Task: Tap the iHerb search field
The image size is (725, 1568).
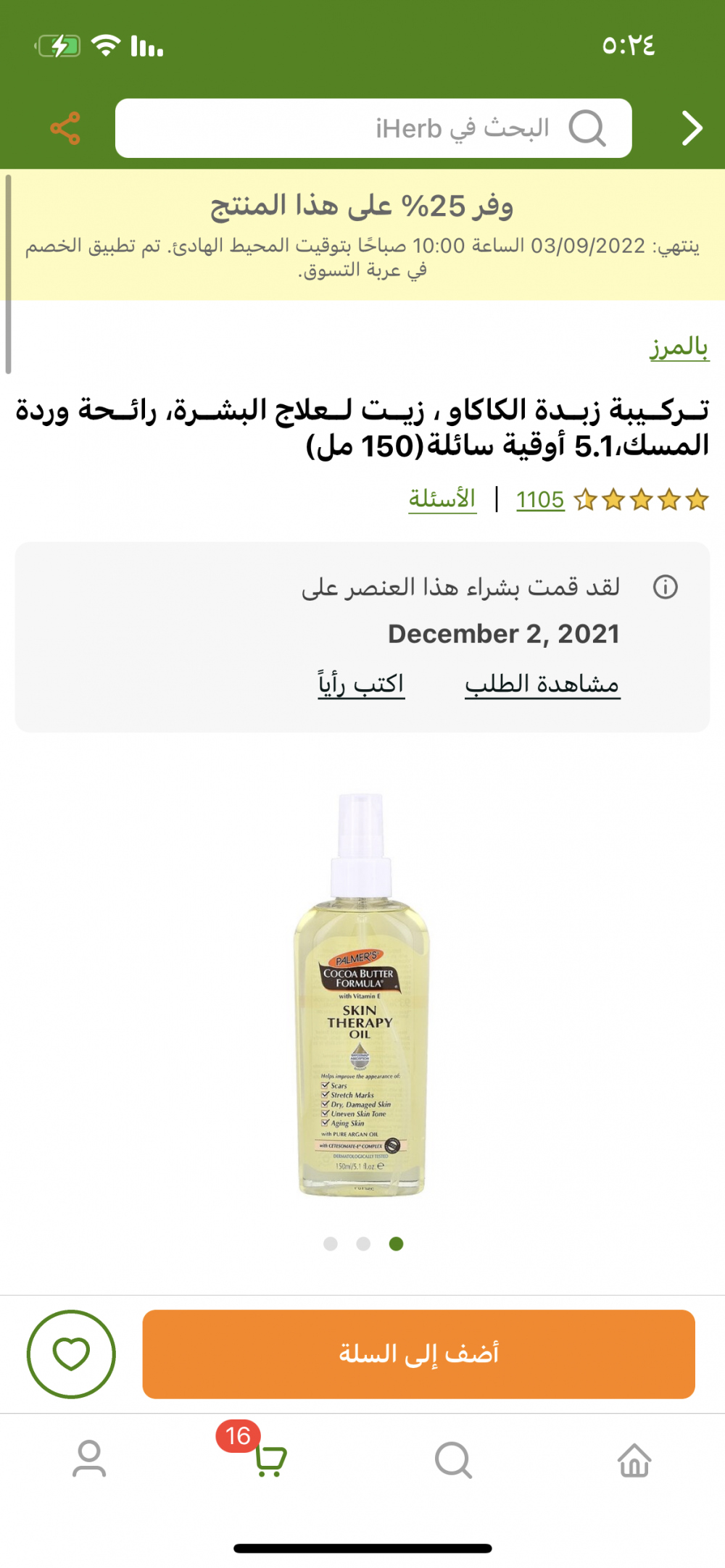Action: click(x=373, y=128)
